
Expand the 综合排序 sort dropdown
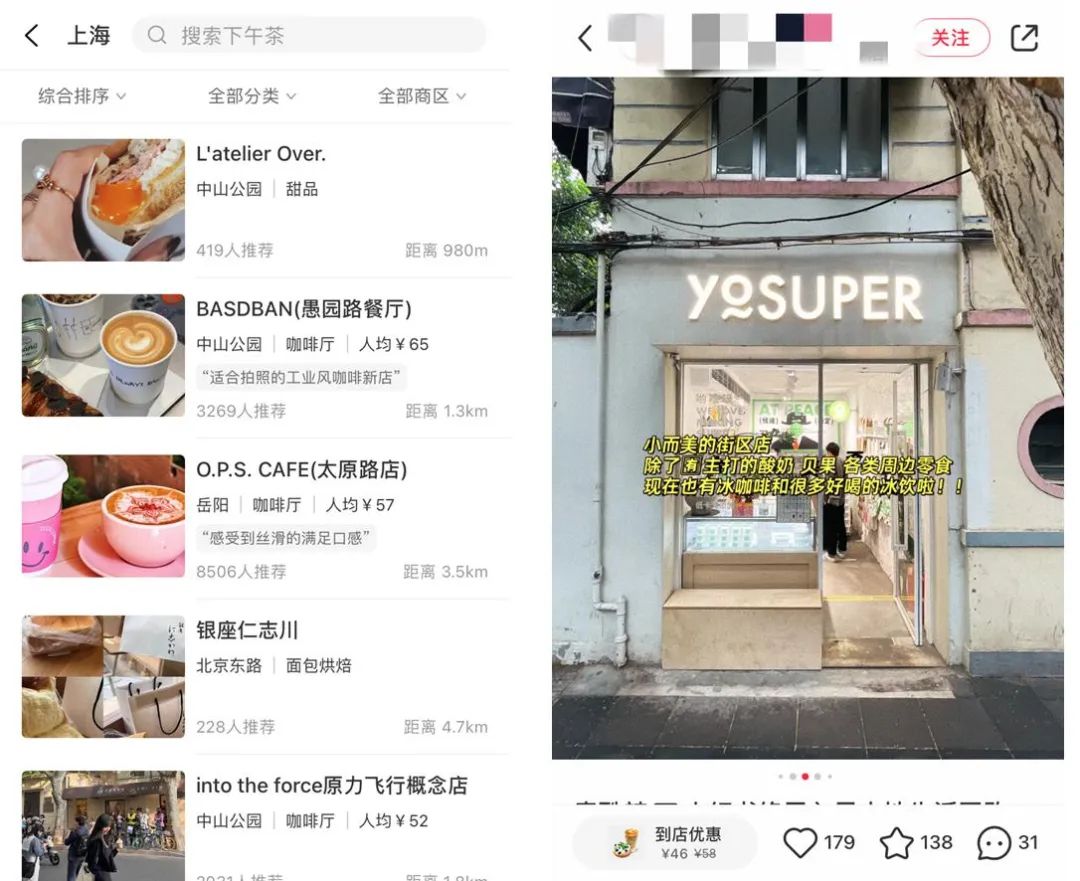(82, 96)
